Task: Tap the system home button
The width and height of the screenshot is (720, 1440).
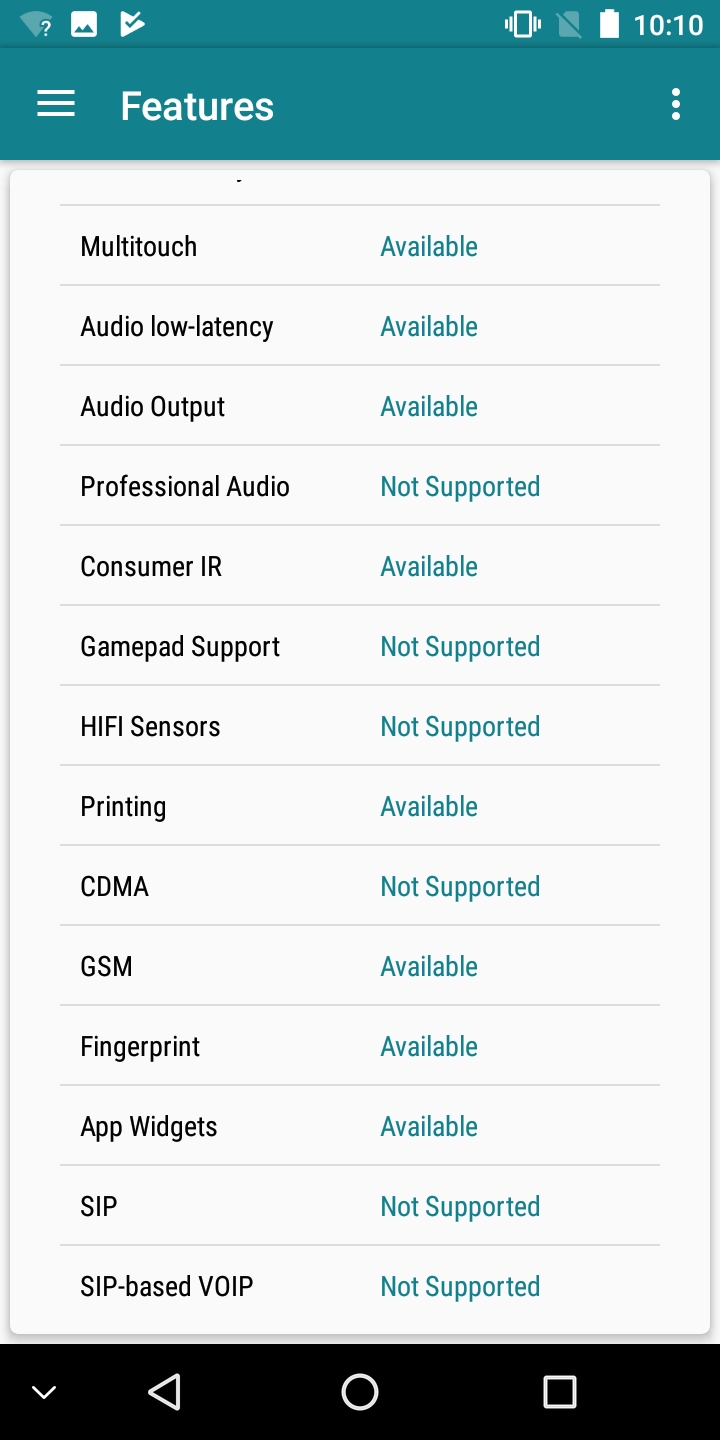Action: click(x=360, y=1391)
